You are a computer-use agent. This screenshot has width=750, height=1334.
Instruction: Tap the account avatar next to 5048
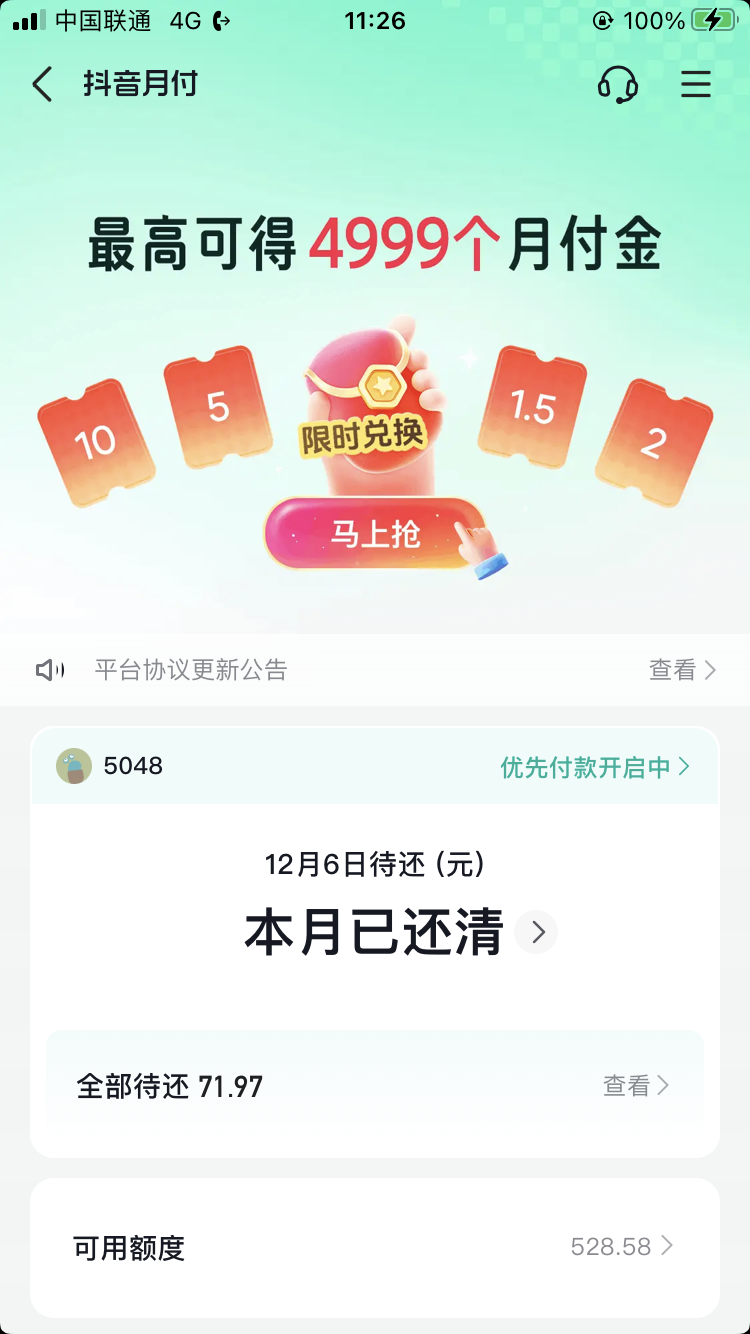(75, 766)
